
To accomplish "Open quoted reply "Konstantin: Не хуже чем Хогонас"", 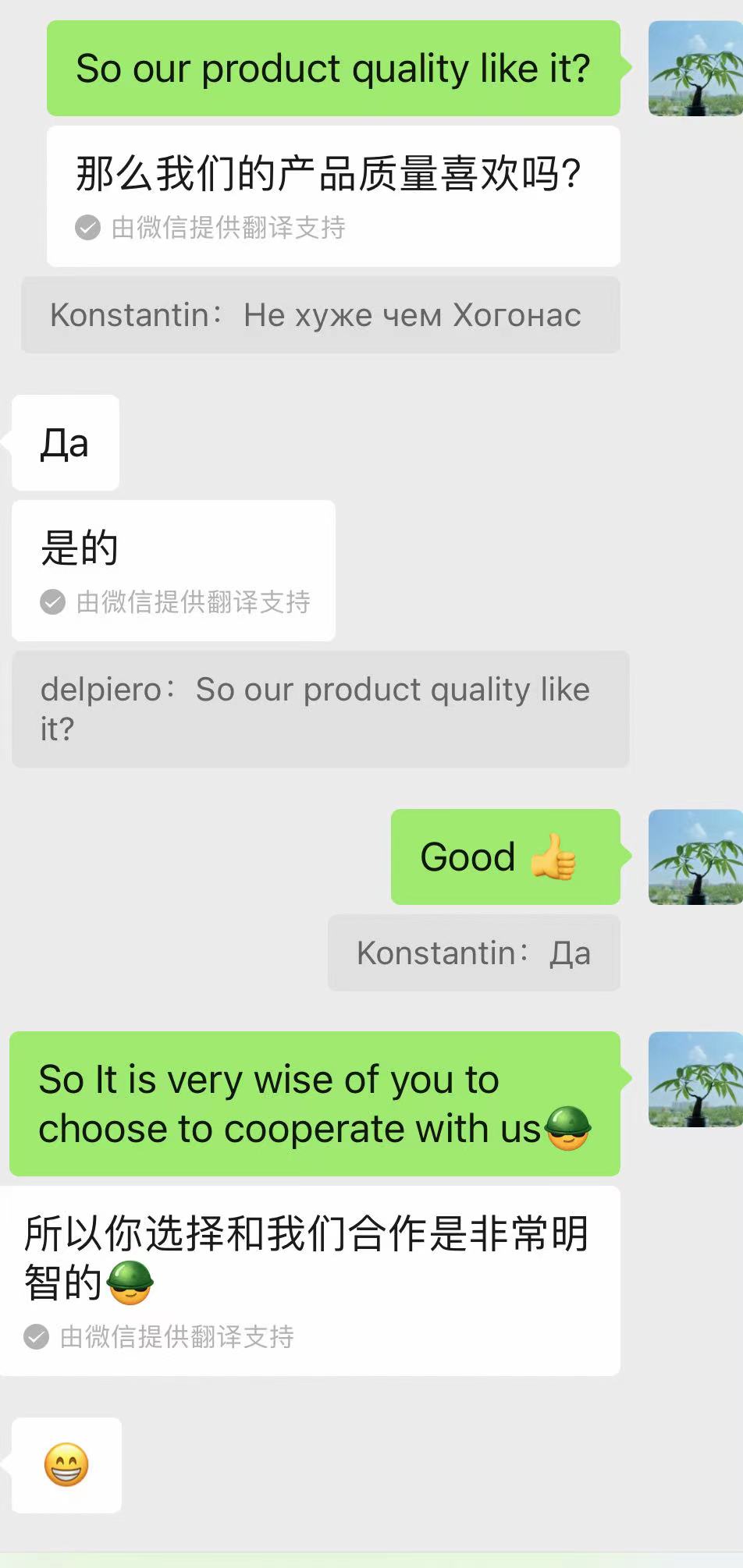I will coord(320,315).
